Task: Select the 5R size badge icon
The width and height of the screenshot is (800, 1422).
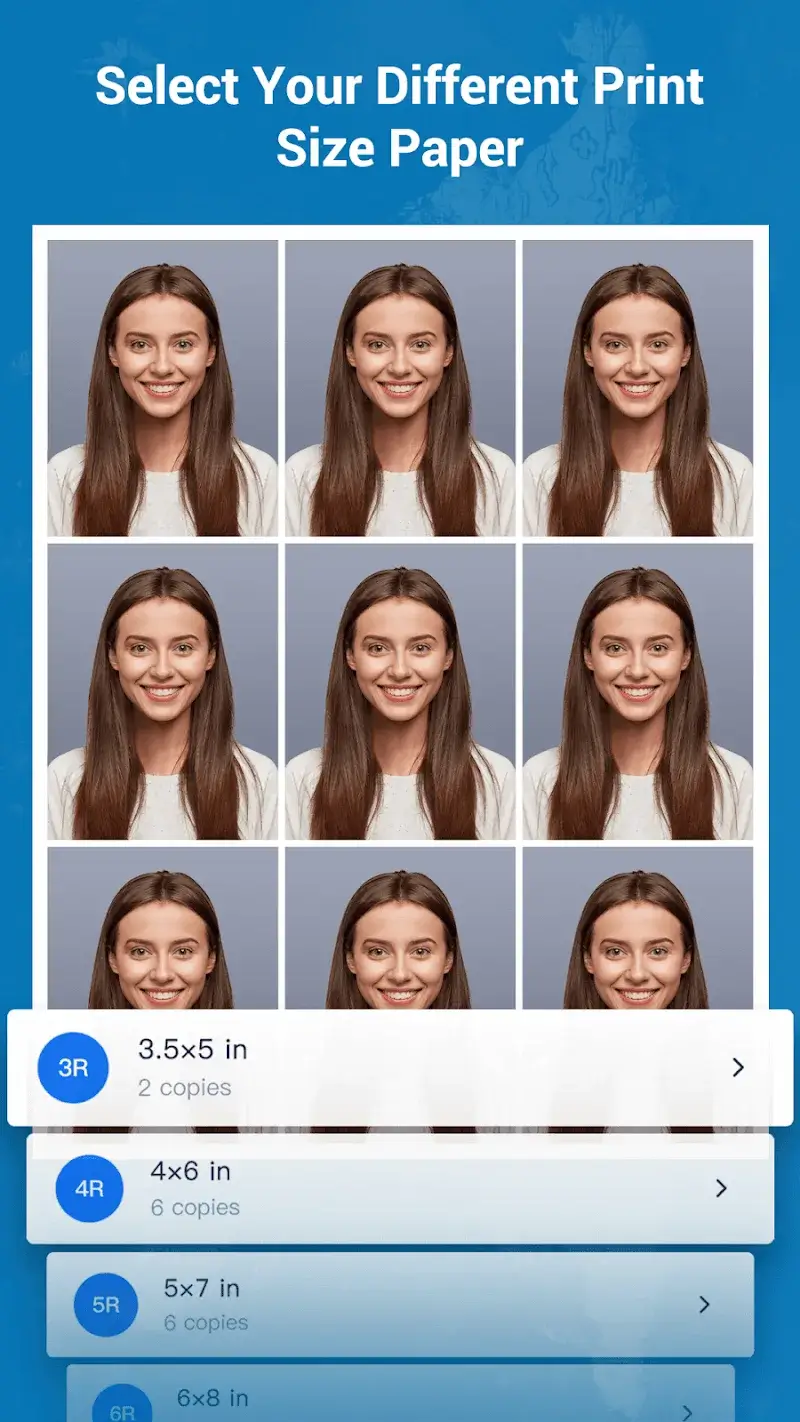Action: pyautogui.click(x=103, y=1305)
